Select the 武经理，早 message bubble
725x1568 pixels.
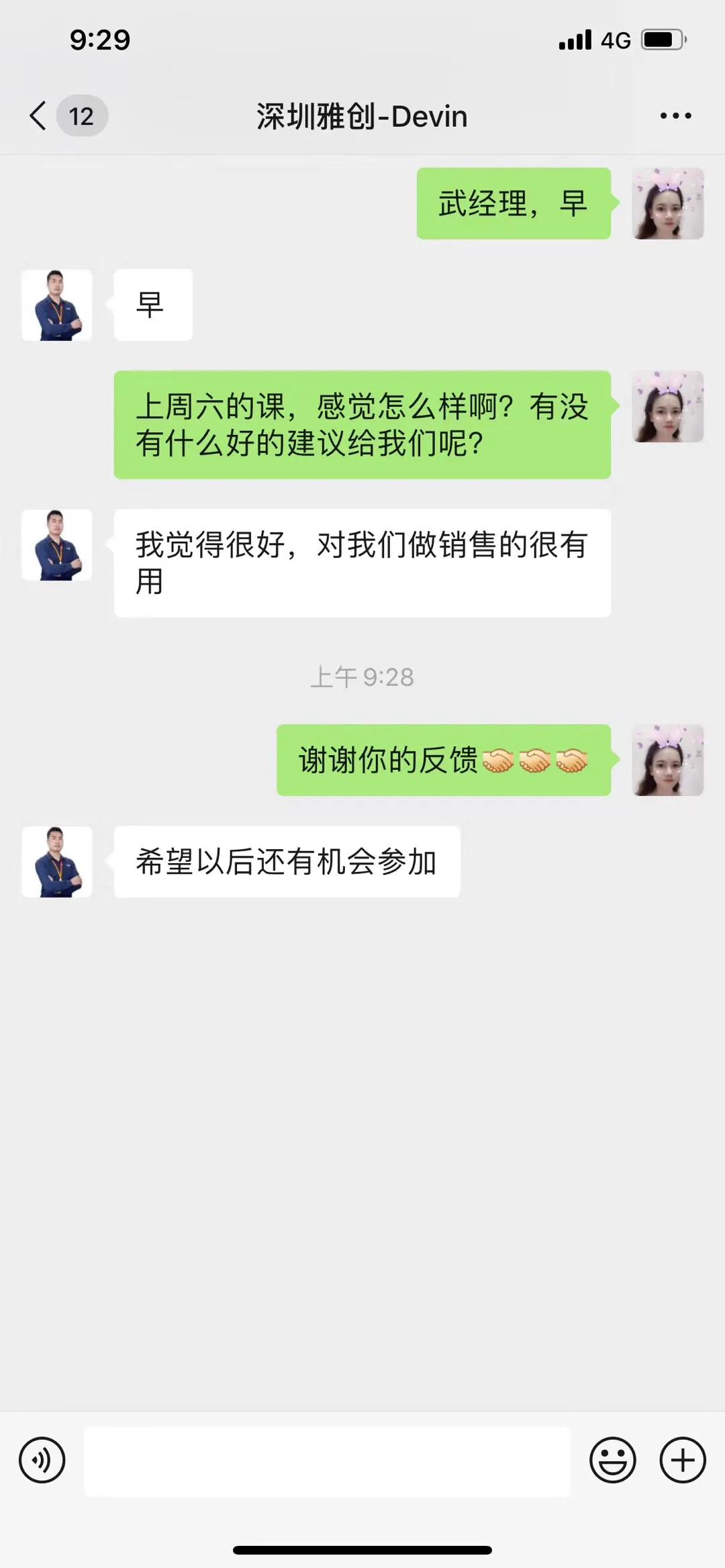pos(514,205)
